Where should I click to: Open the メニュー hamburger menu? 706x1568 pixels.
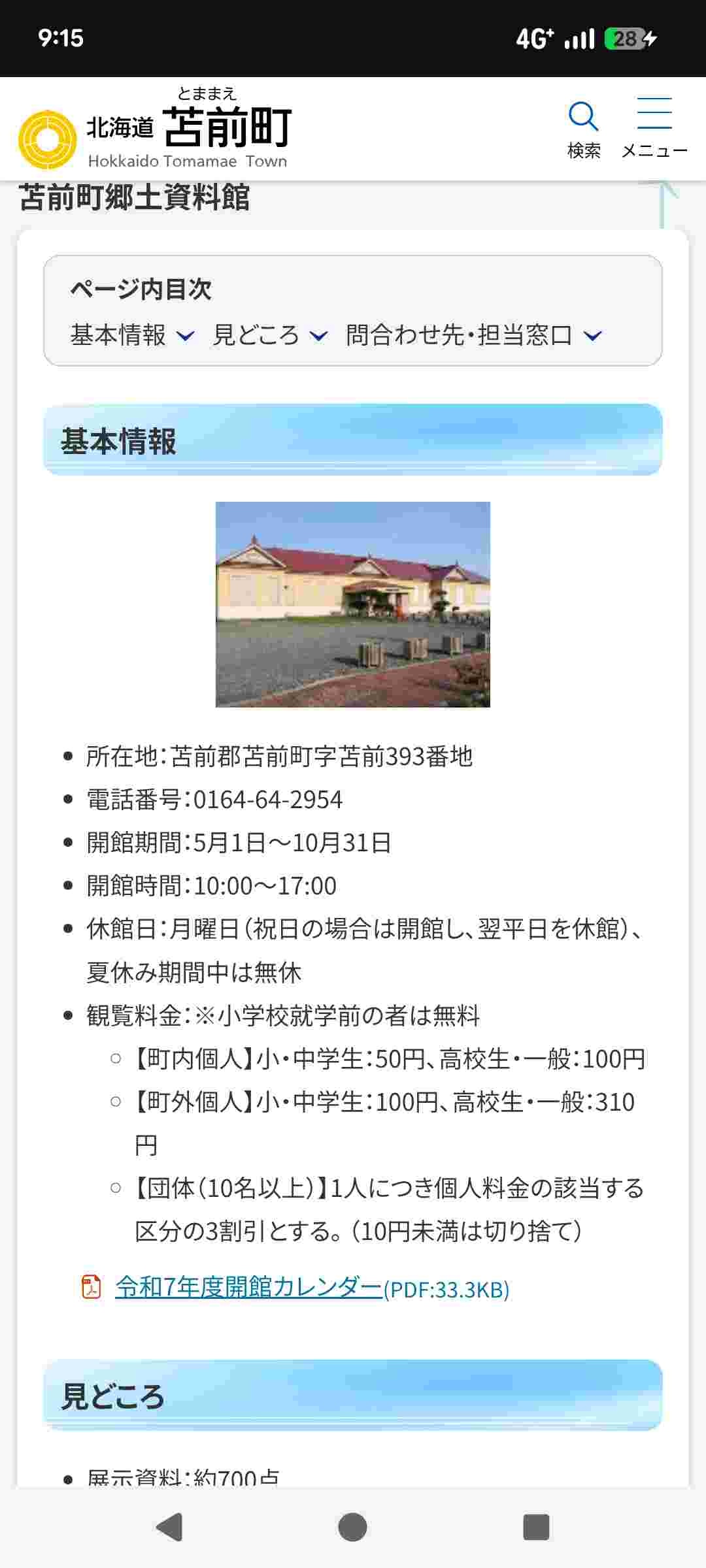[x=654, y=129]
